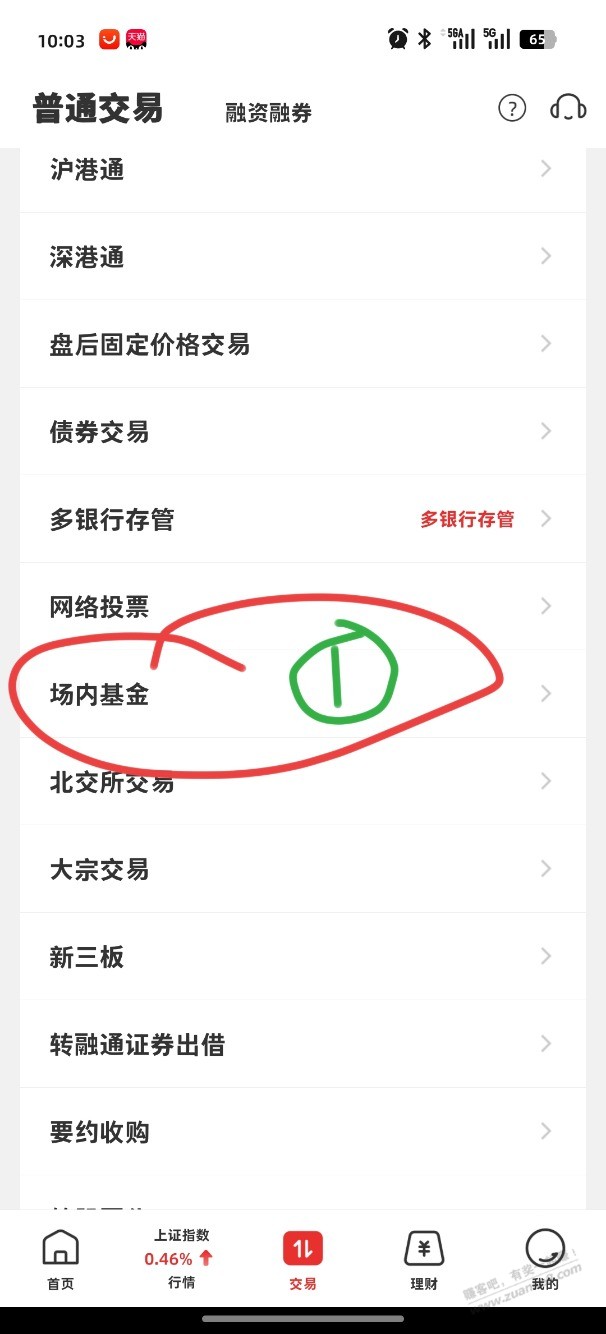Screen dimensions: 606x1334
Task: Open 债券交易
Action: click(x=300, y=432)
